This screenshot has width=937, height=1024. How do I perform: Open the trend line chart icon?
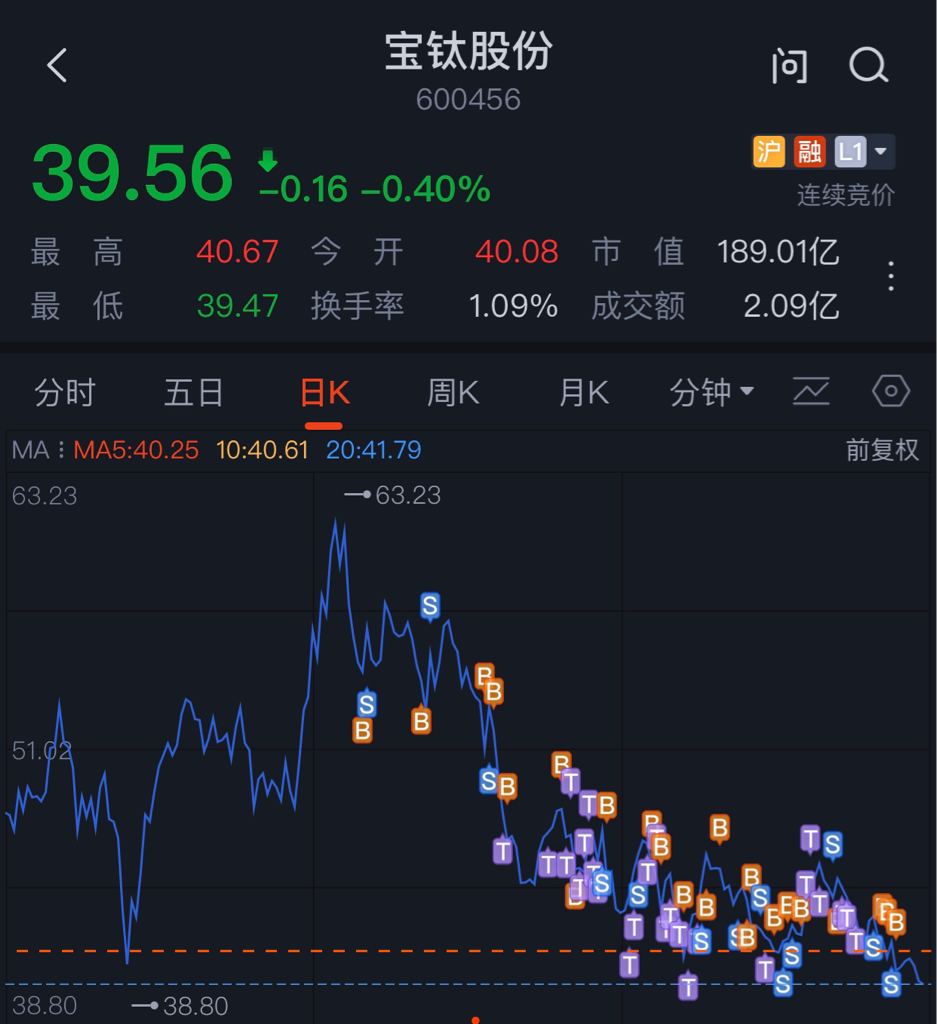(811, 392)
